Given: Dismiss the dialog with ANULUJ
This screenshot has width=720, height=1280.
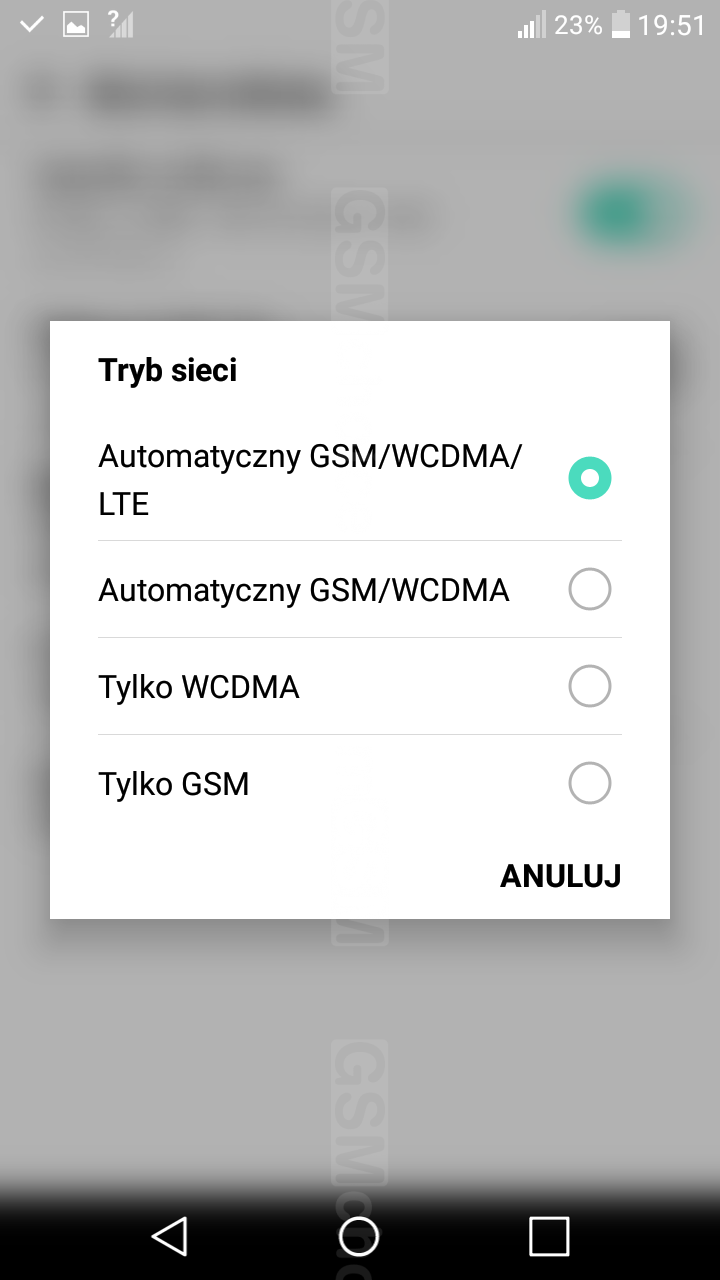Looking at the screenshot, I should (x=560, y=876).
